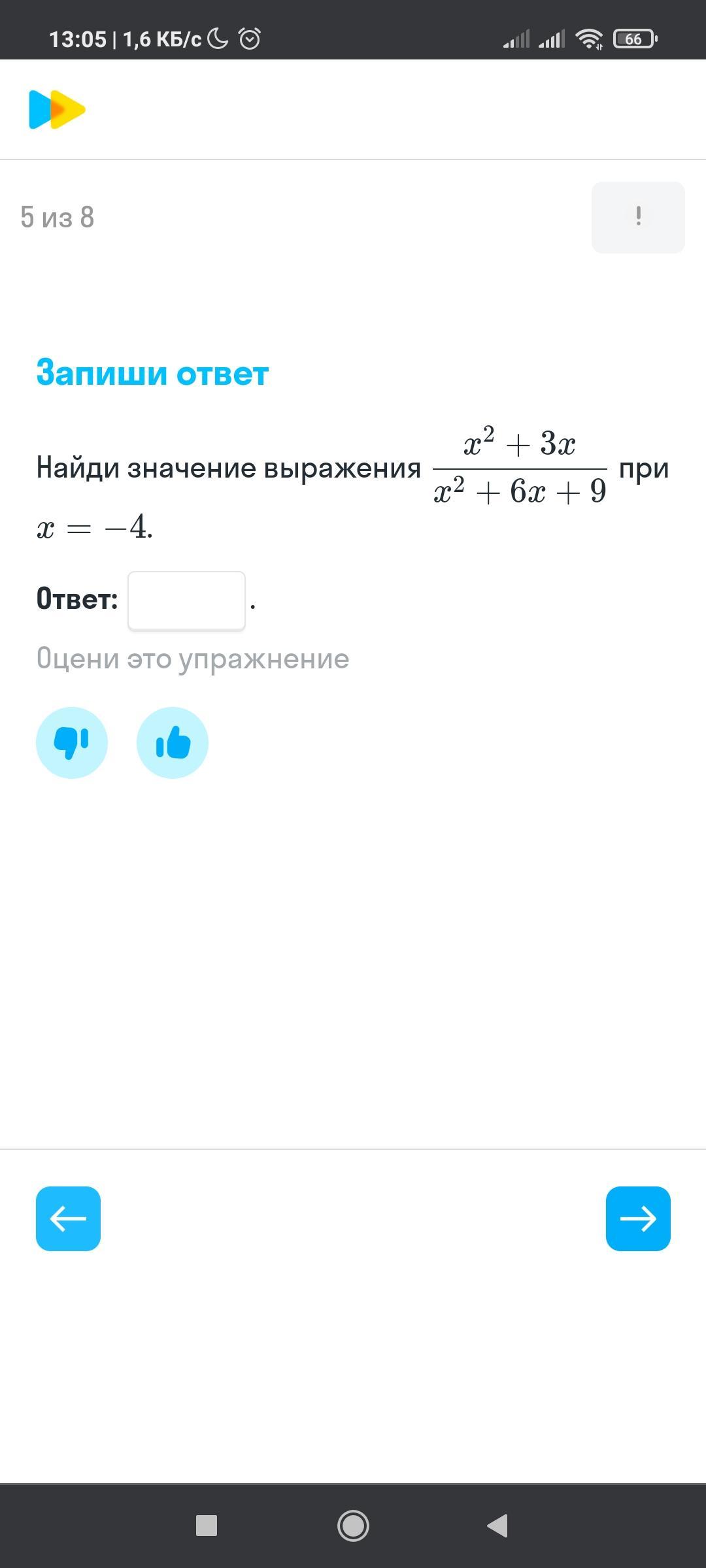The width and height of the screenshot is (706, 1568).
Task: Go to the system home screen
Action: pos(353,1526)
